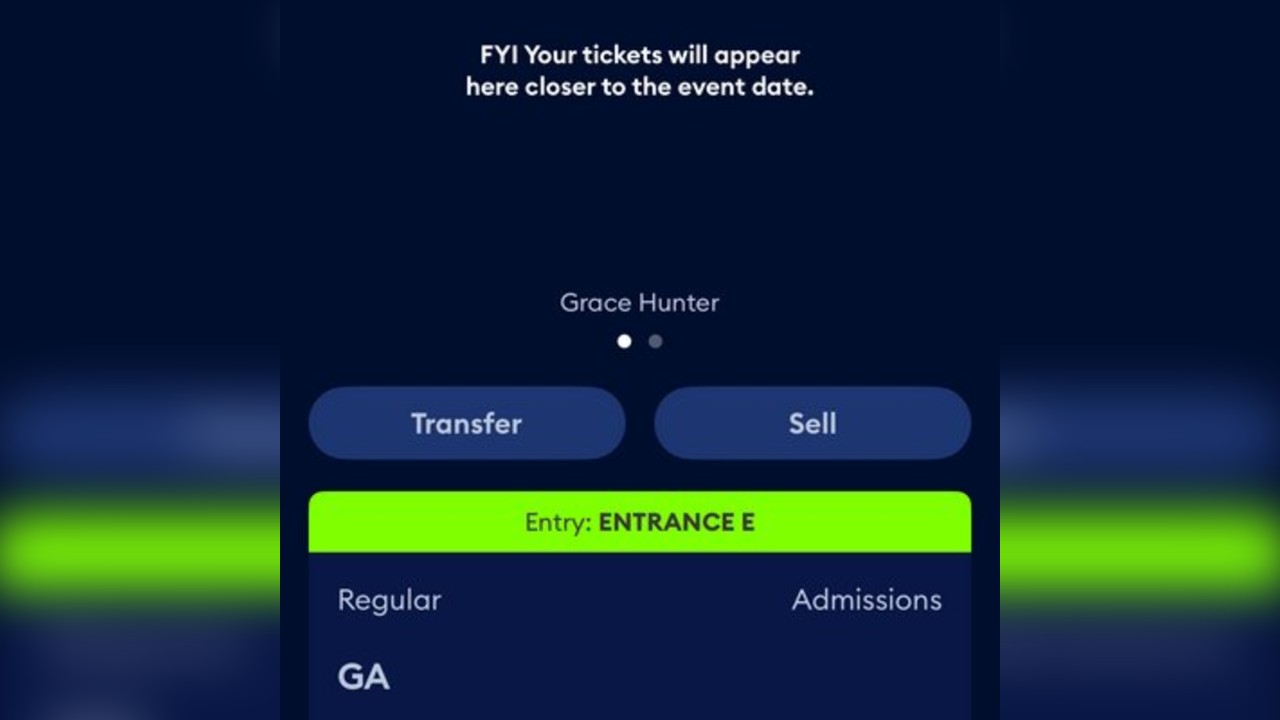Tap the Transfer button
The image size is (1280, 720).
(x=466, y=423)
